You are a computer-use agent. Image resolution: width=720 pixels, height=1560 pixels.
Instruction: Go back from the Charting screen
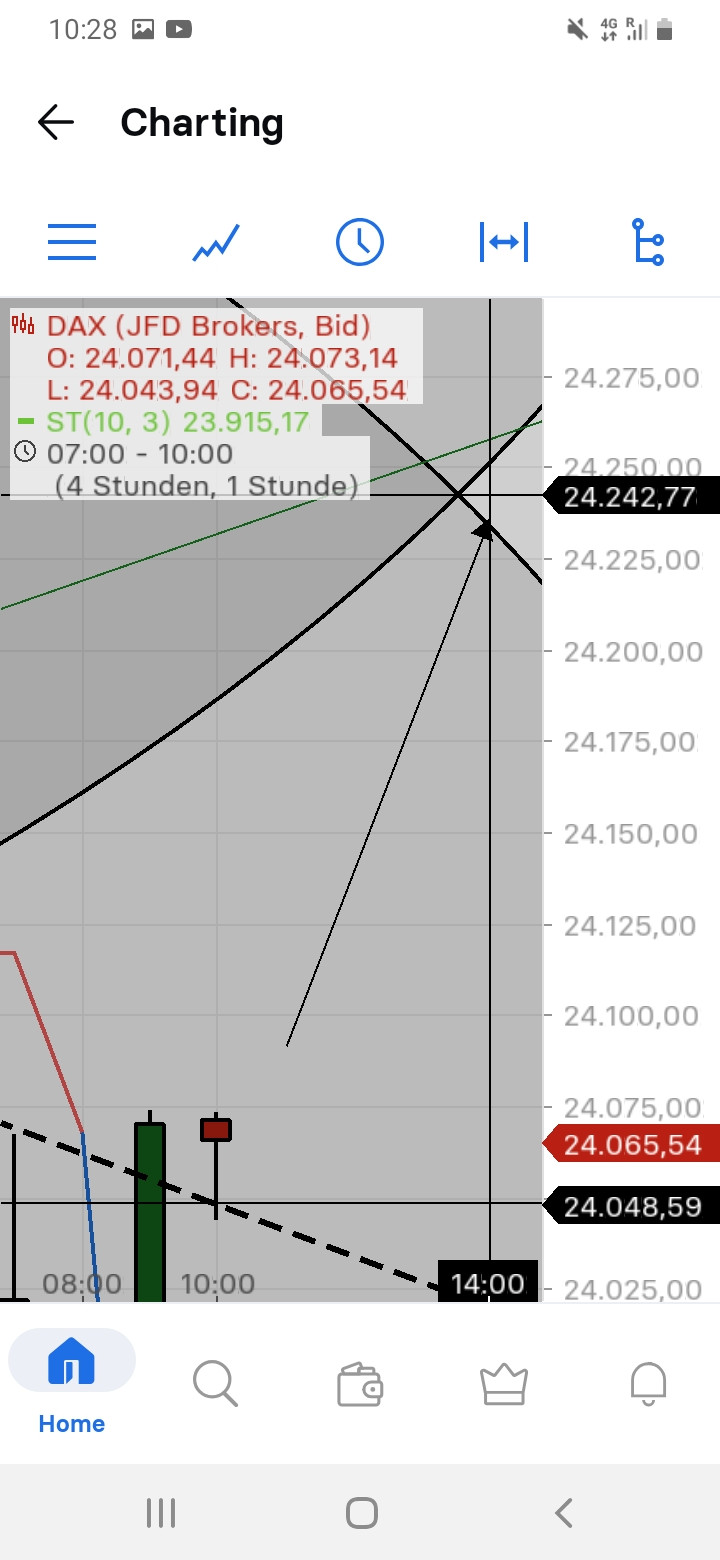(x=56, y=123)
